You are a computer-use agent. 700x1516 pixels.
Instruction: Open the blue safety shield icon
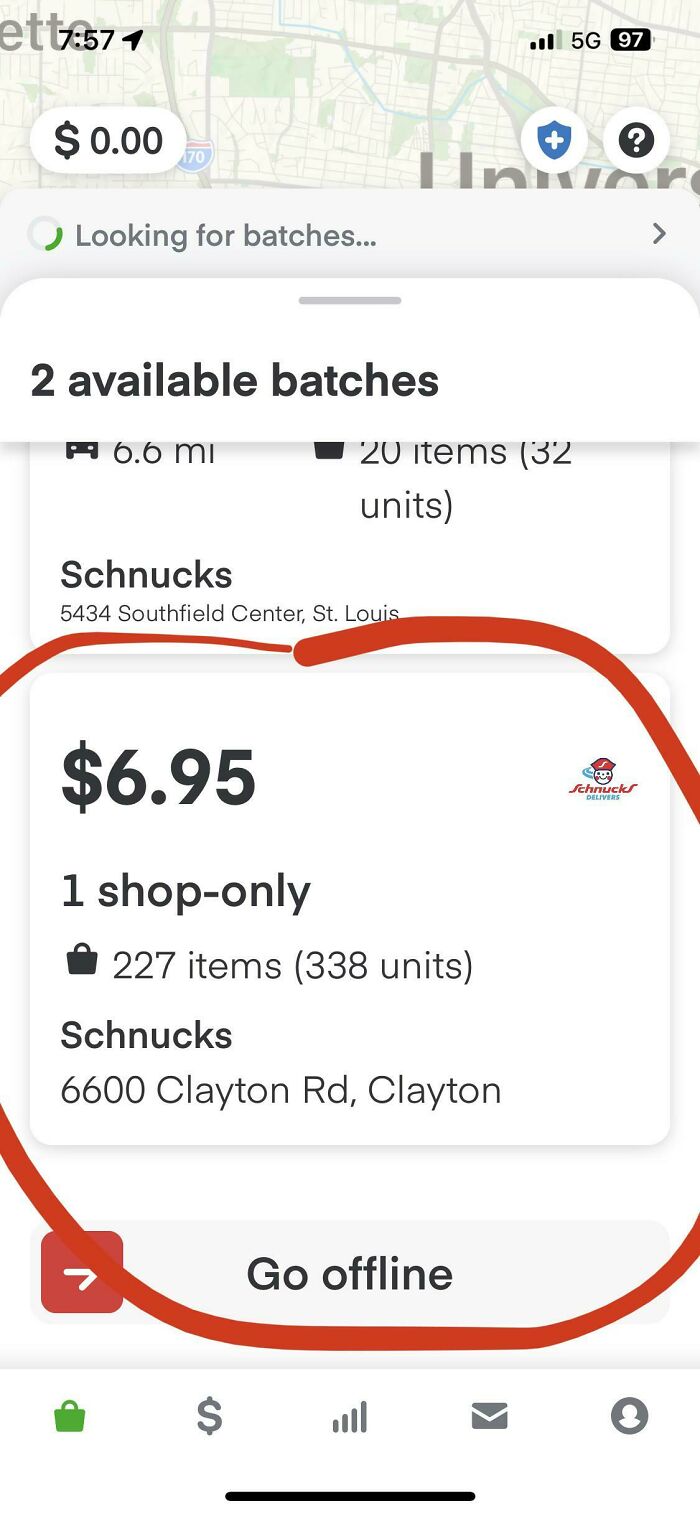click(553, 141)
